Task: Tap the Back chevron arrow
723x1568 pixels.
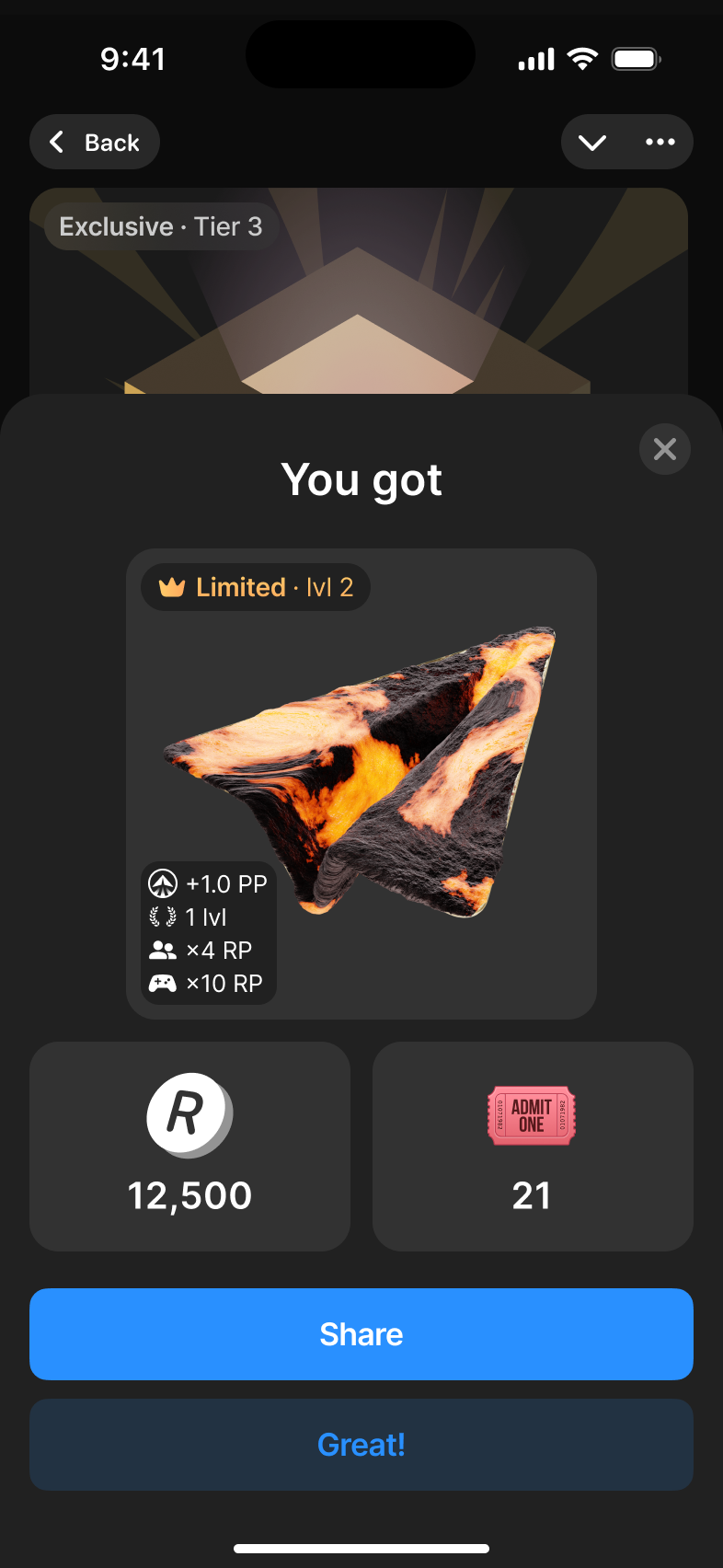Action: (57, 142)
